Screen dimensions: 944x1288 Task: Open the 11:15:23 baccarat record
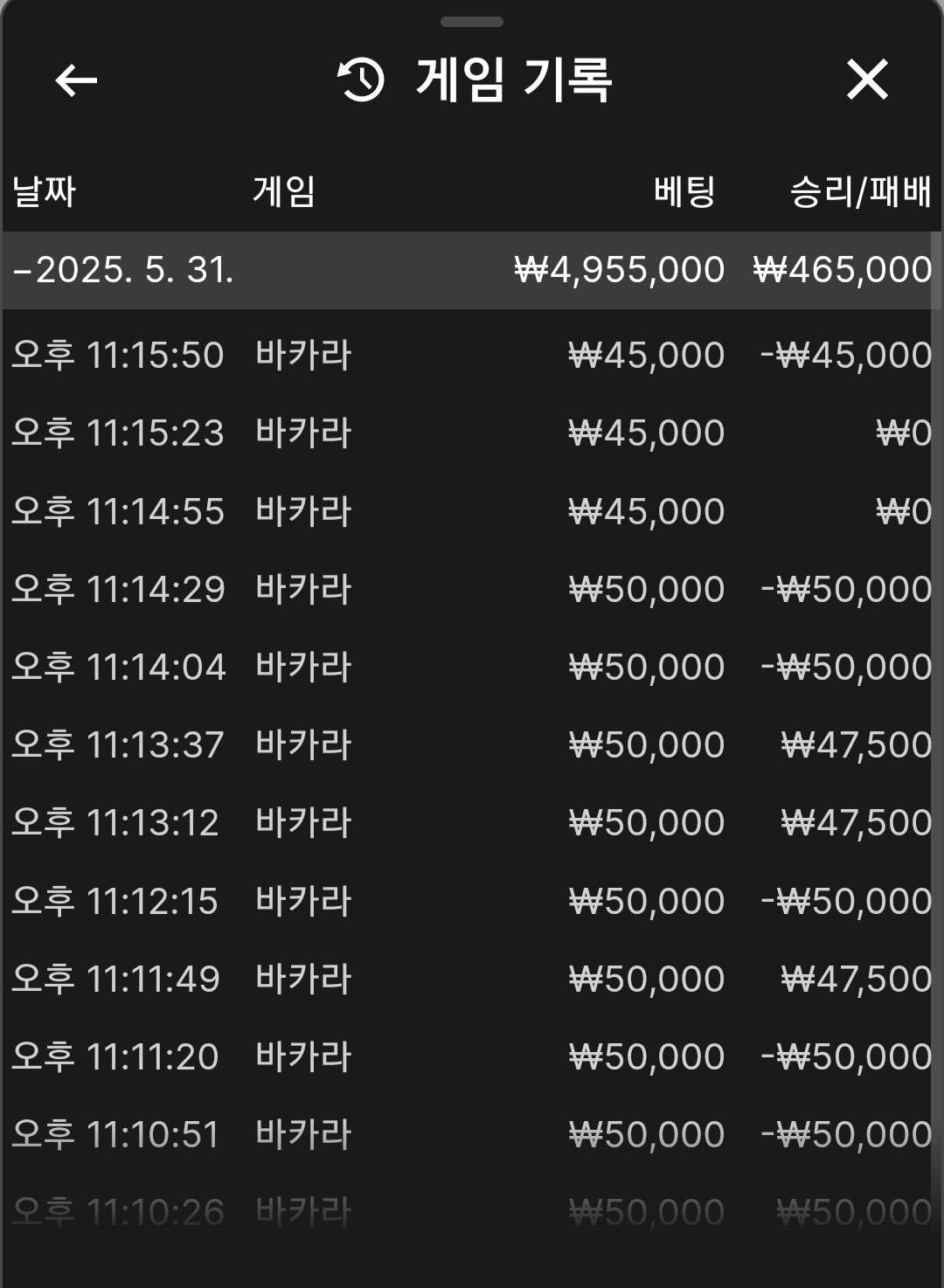coord(472,433)
